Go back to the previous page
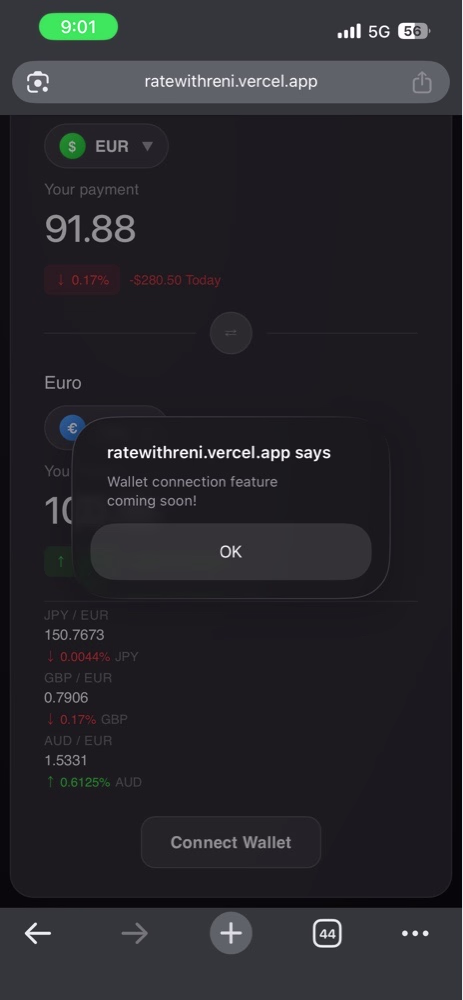 click(x=38, y=934)
